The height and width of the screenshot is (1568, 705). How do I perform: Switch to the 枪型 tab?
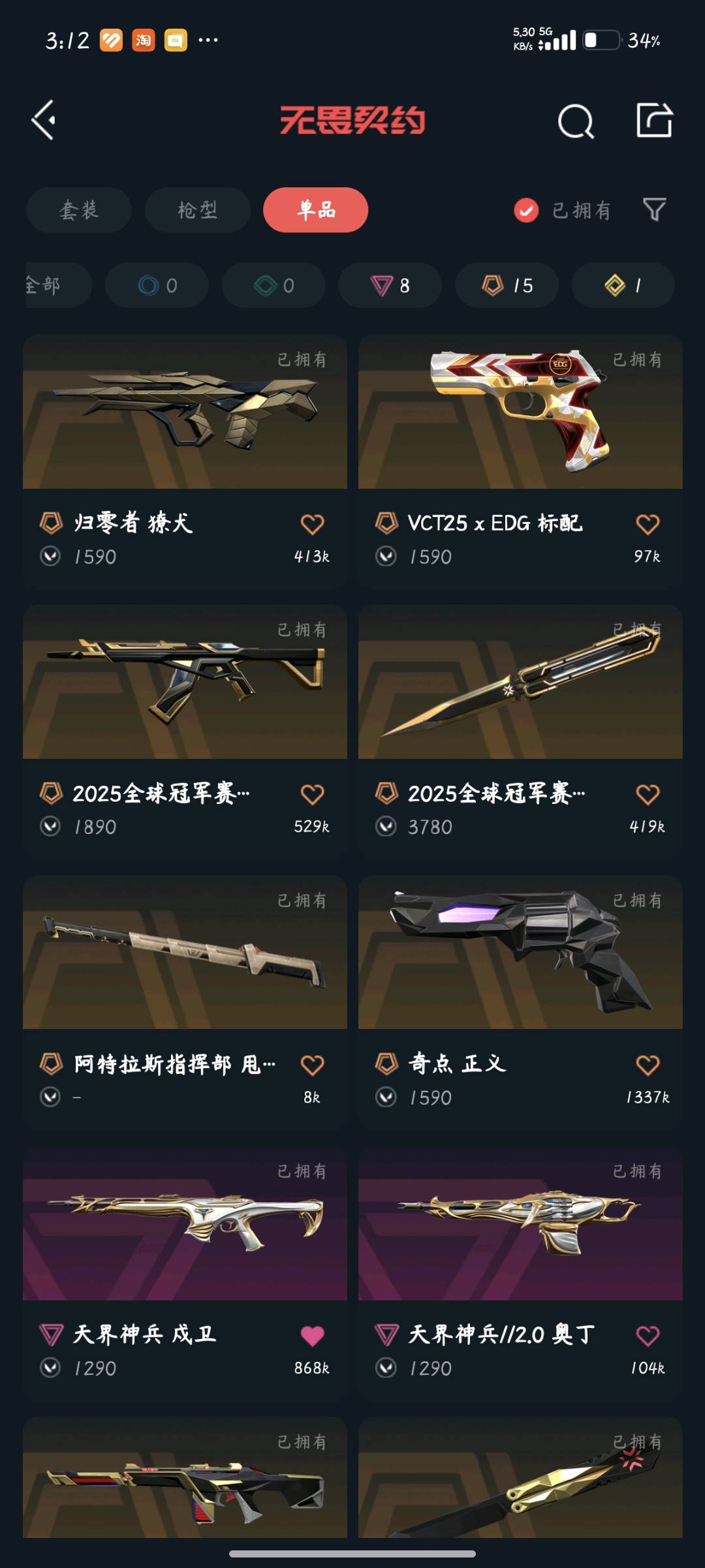[197, 210]
